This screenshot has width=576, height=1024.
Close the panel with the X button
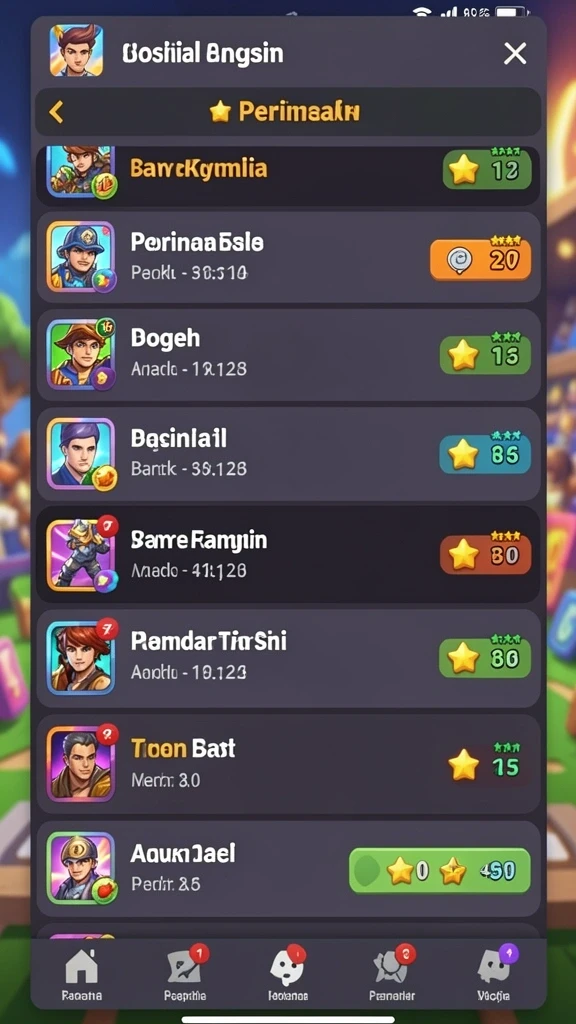515,54
